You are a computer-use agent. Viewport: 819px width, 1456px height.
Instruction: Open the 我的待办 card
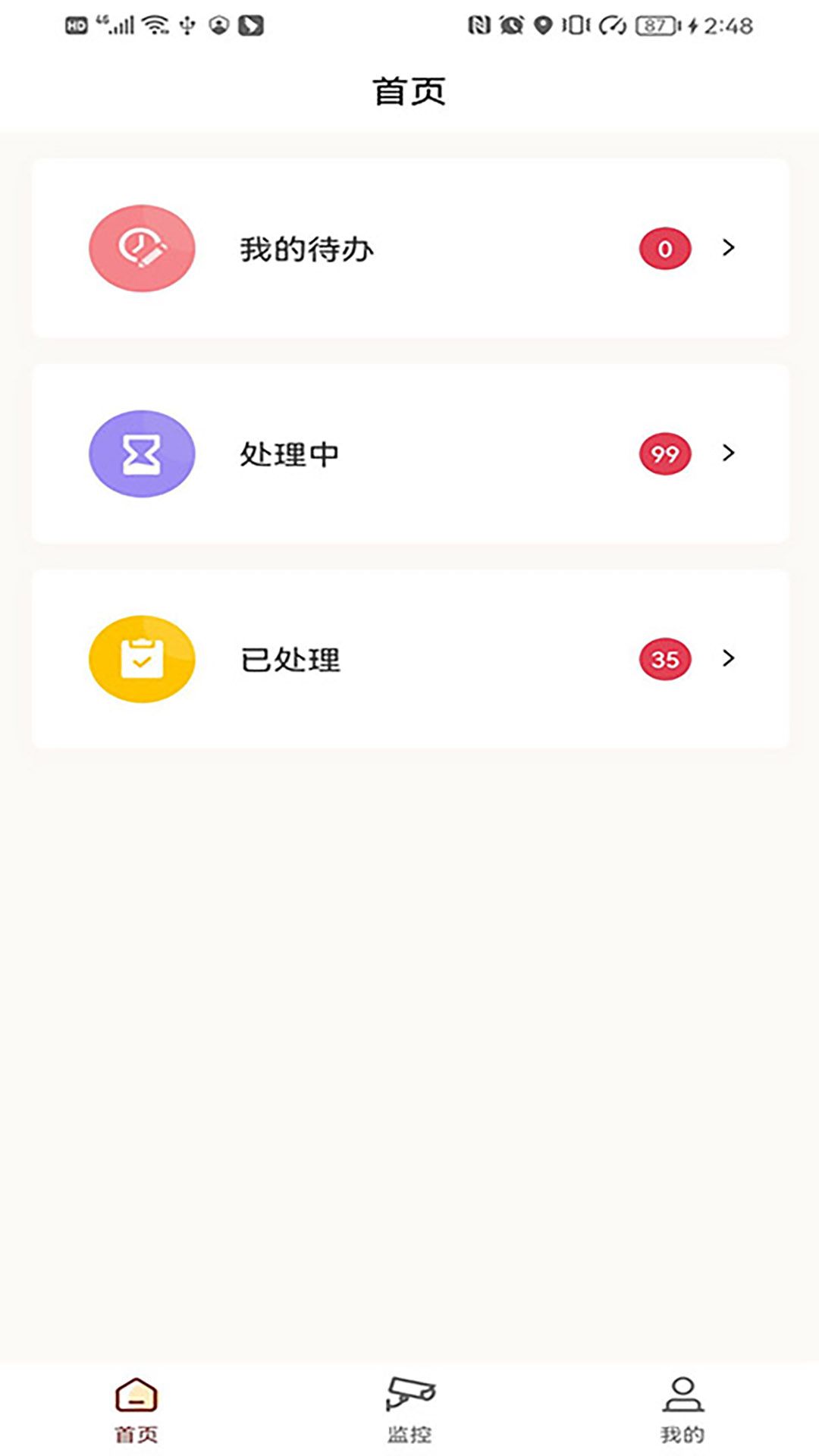pyautogui.click(x=409, y=248)
